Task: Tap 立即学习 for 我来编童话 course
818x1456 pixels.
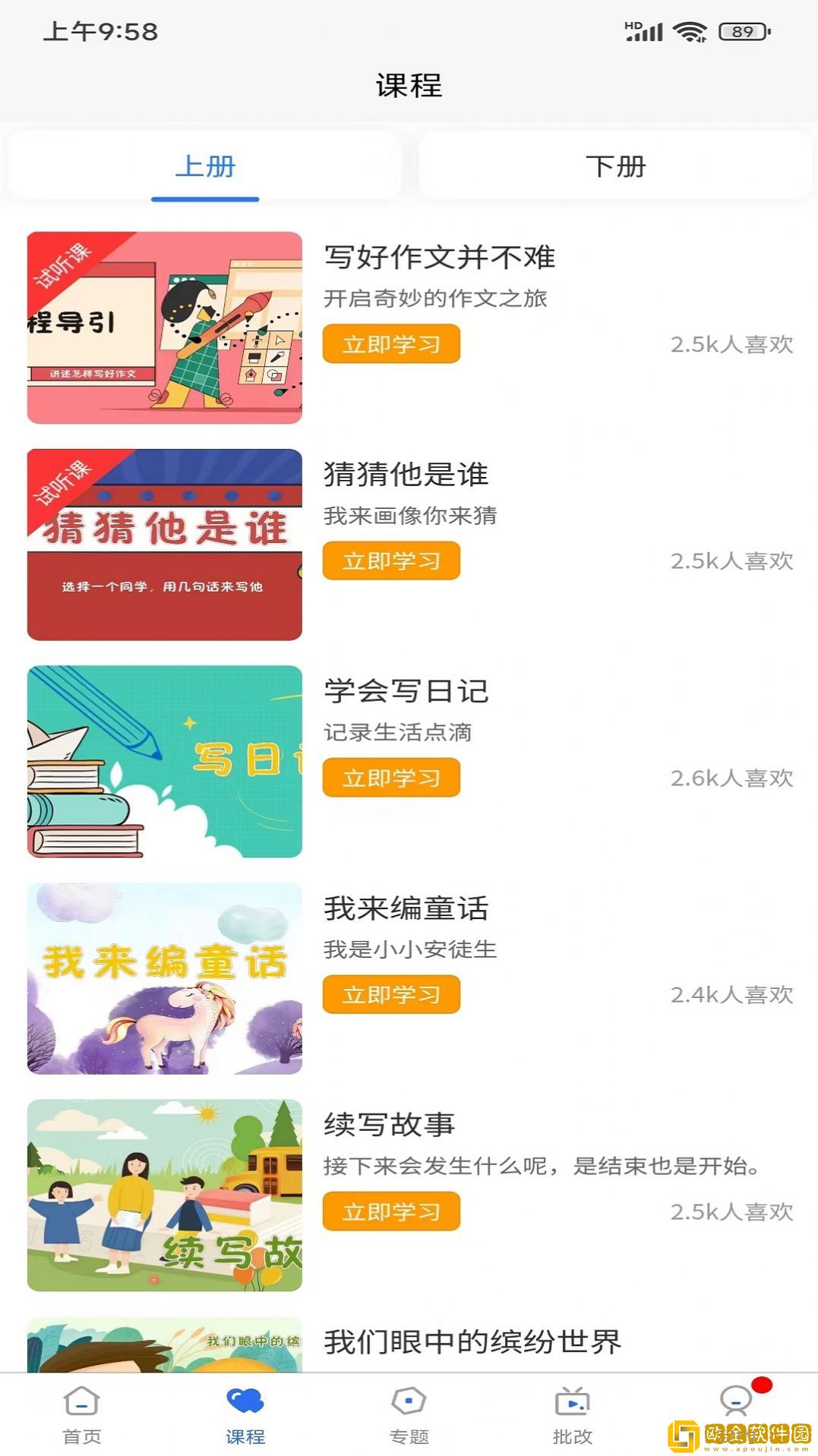Action: pos(391,995)
